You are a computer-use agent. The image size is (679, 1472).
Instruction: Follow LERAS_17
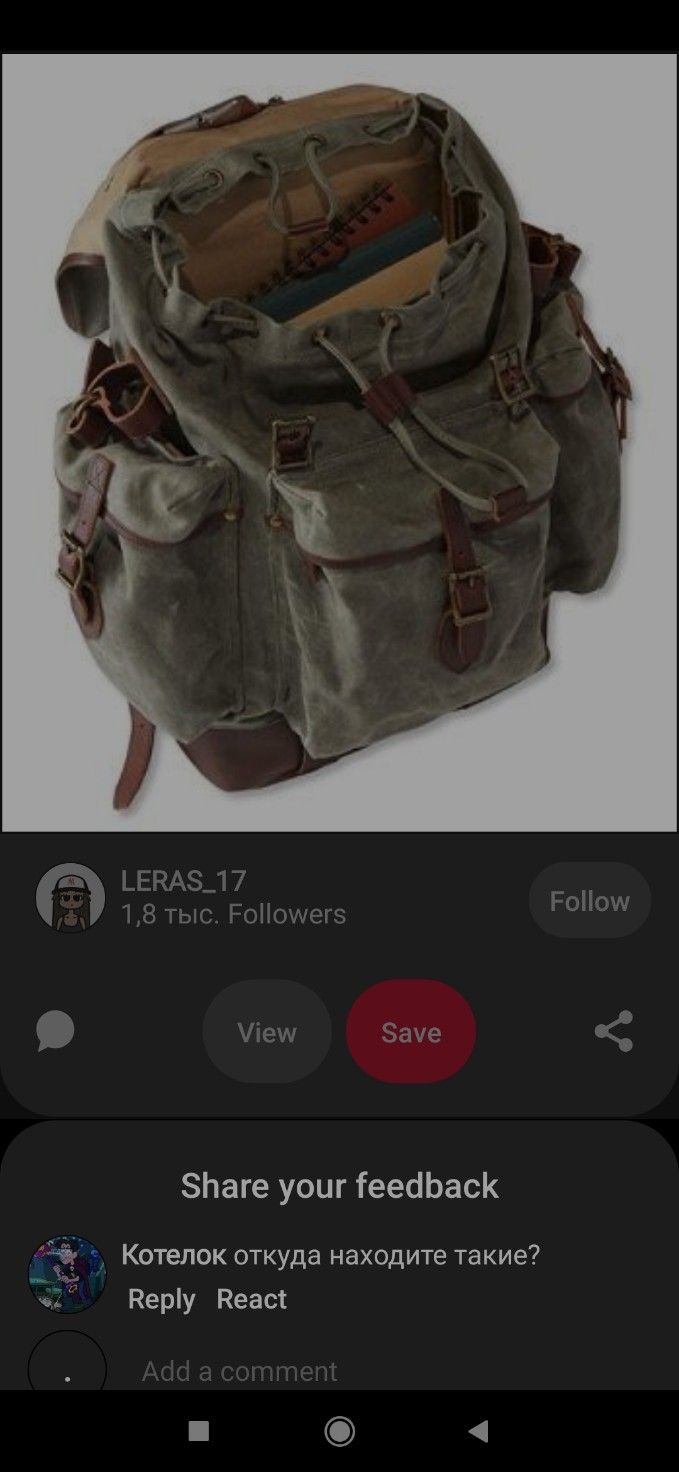click(x=589, y=901)
